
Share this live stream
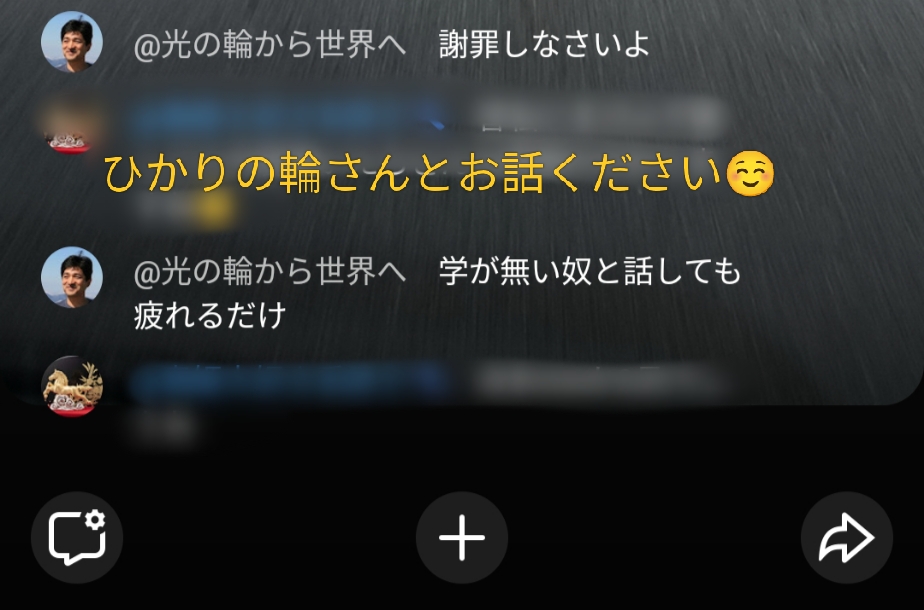click(846, 538)
